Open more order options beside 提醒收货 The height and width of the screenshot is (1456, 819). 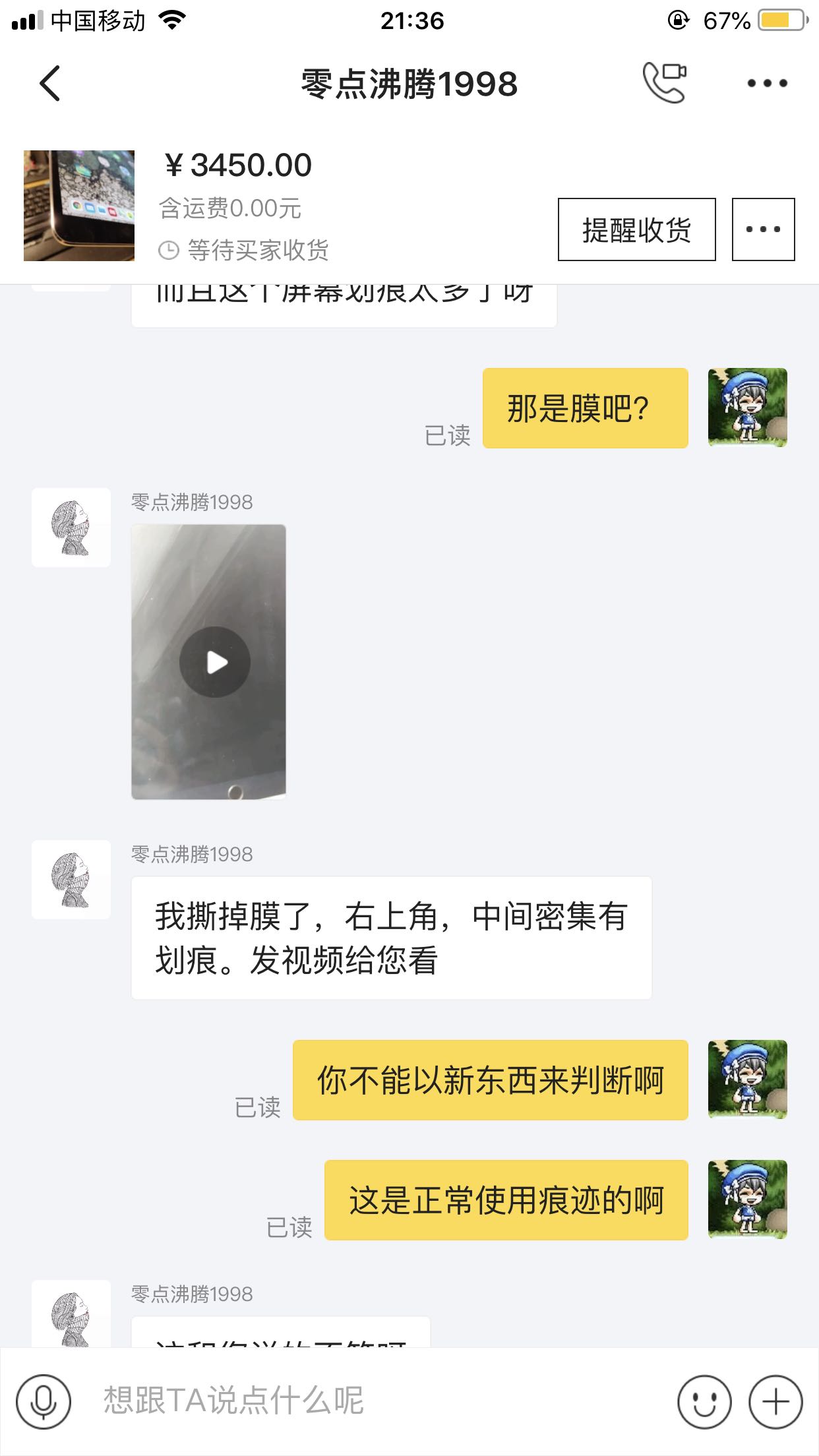point(763,229)
